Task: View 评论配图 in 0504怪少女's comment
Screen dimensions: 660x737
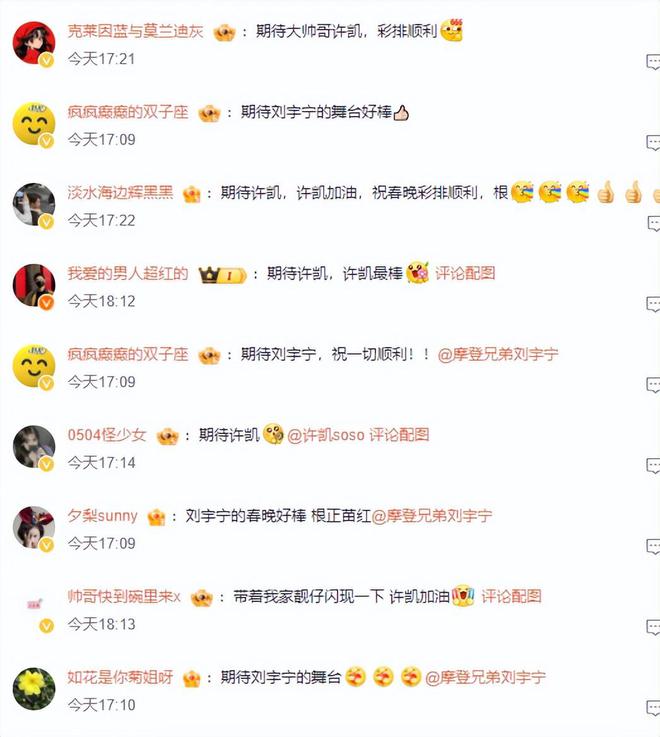Action: pyautogui.click(x=399, y=436)
